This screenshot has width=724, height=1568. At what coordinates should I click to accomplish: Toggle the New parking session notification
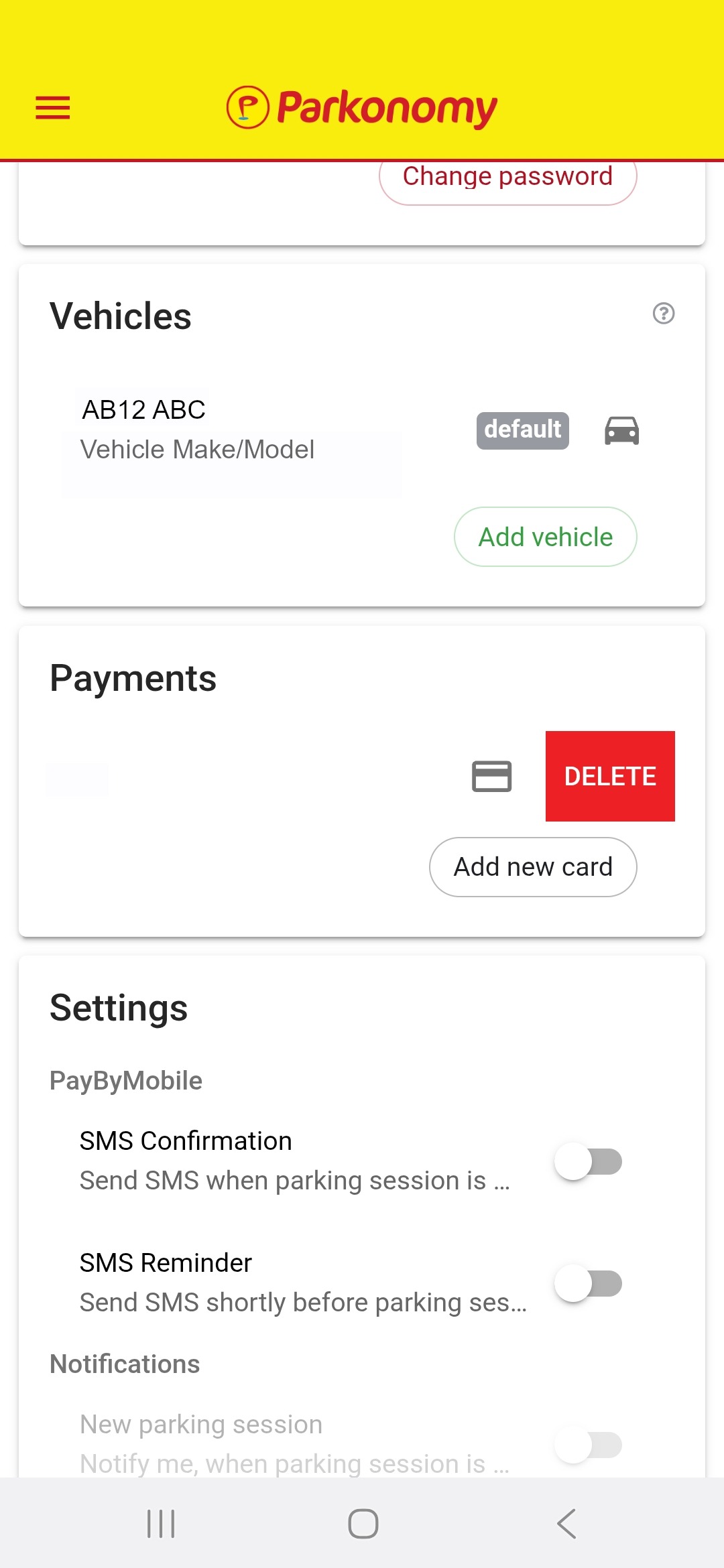pyautogui.click(x=588, y=1445)
